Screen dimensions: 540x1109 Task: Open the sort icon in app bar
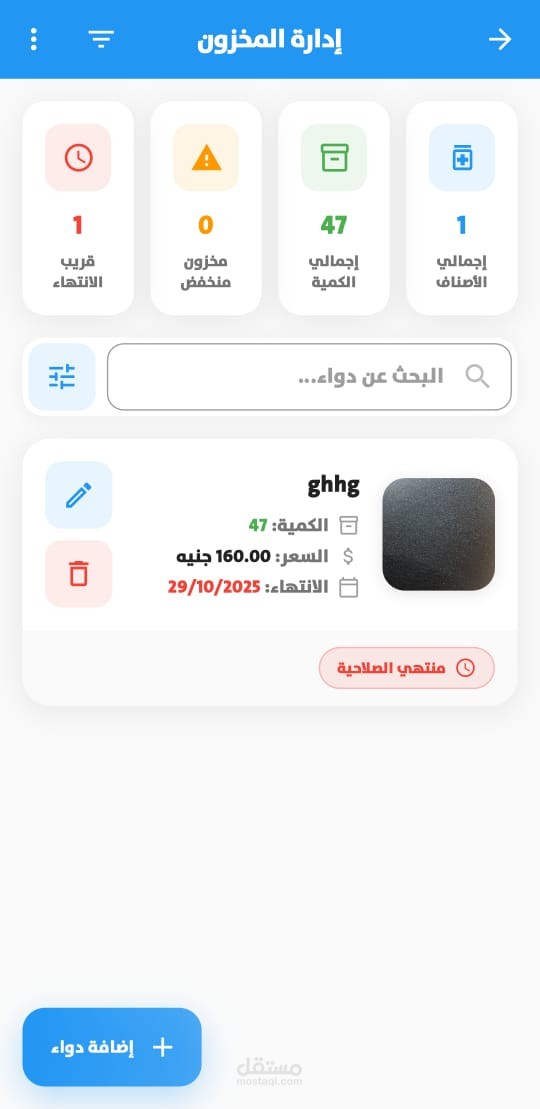(x=101, y=39)
